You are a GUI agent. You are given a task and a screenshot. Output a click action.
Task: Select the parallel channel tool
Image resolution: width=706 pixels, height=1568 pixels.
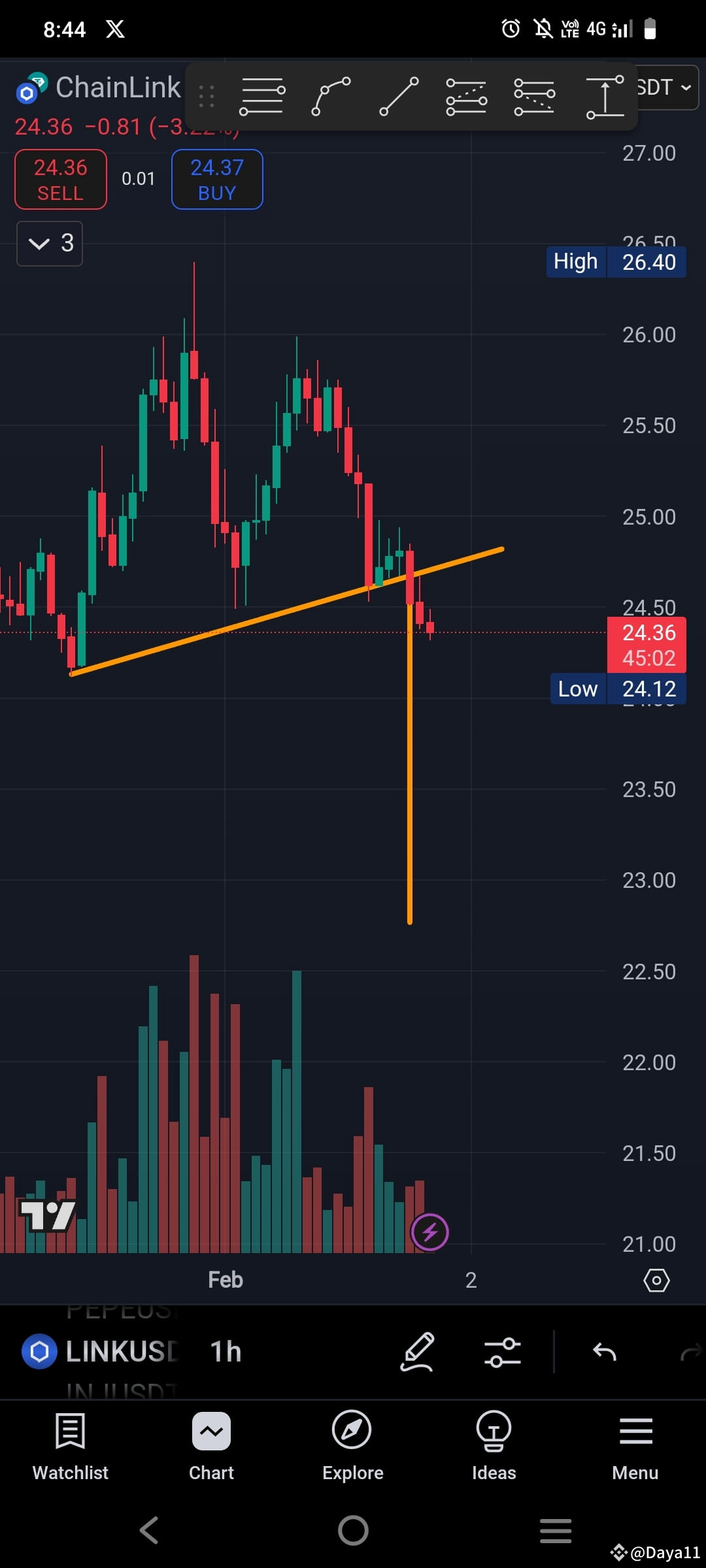467,98
